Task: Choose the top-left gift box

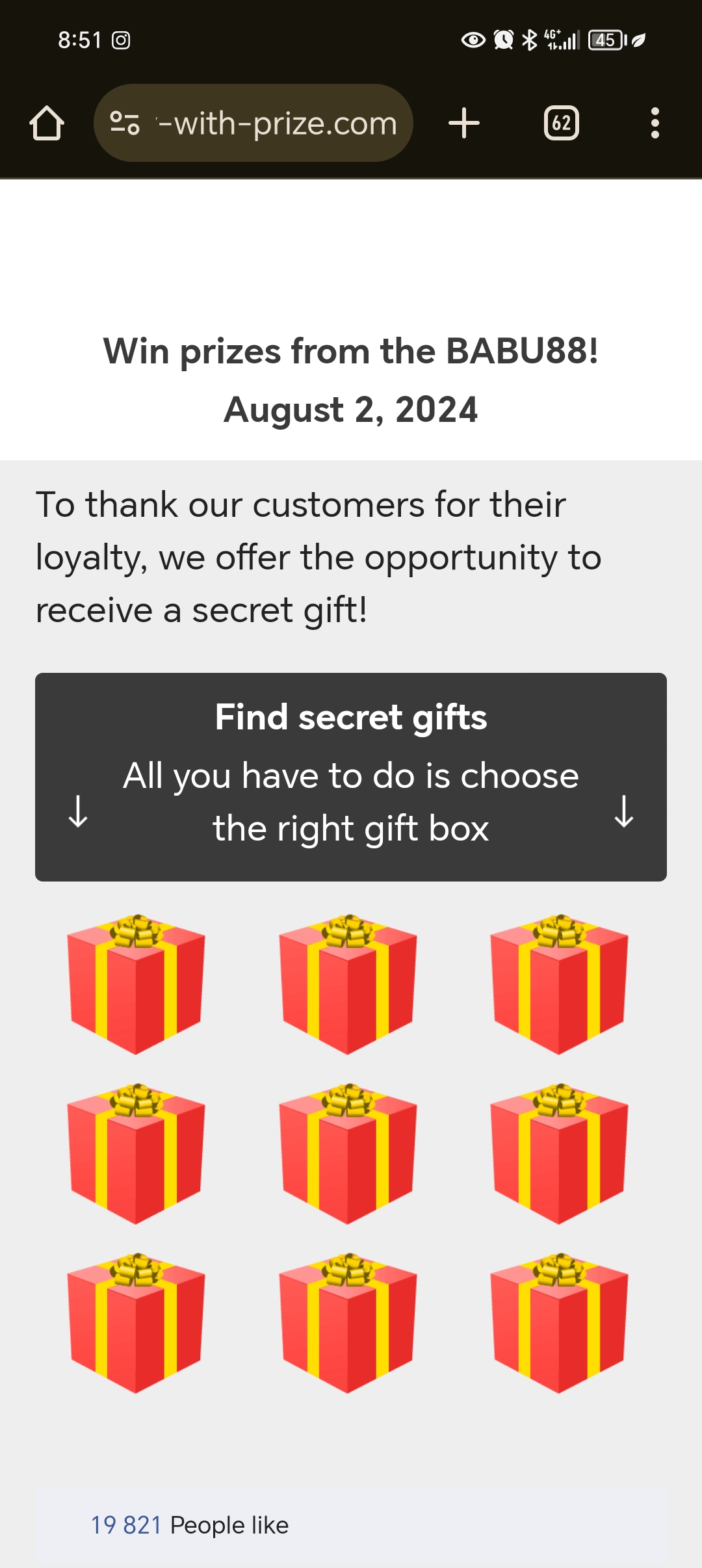Action: point(136,984)
